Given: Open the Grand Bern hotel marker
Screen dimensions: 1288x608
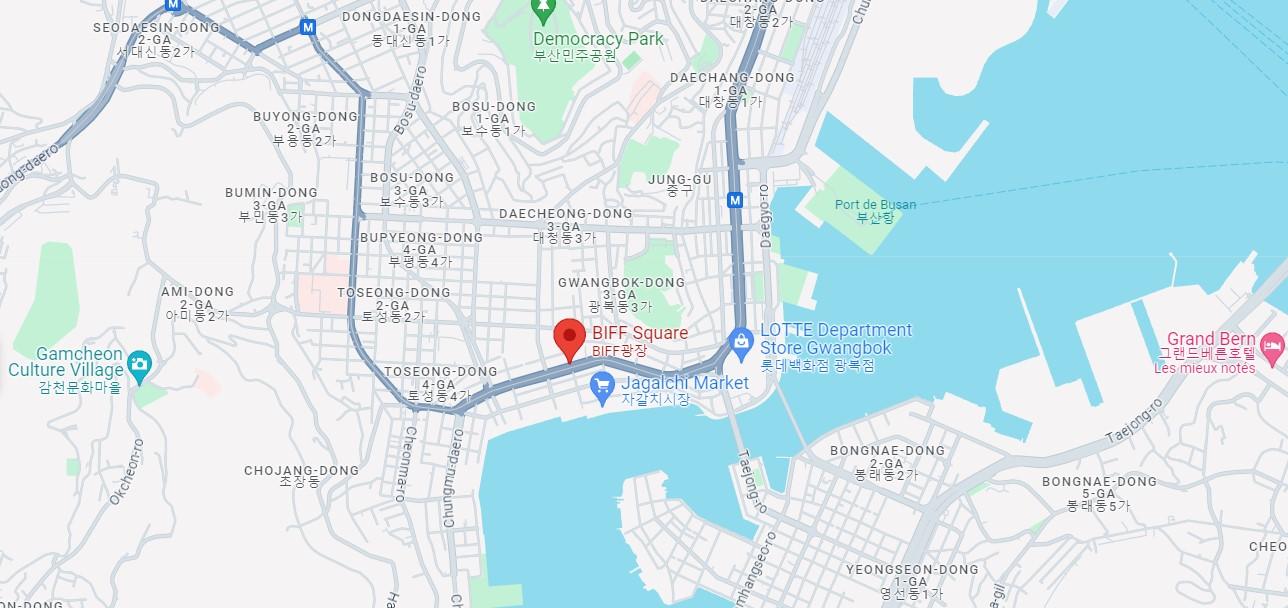Looking at the screenshot, I should (x=1273, y=349).
